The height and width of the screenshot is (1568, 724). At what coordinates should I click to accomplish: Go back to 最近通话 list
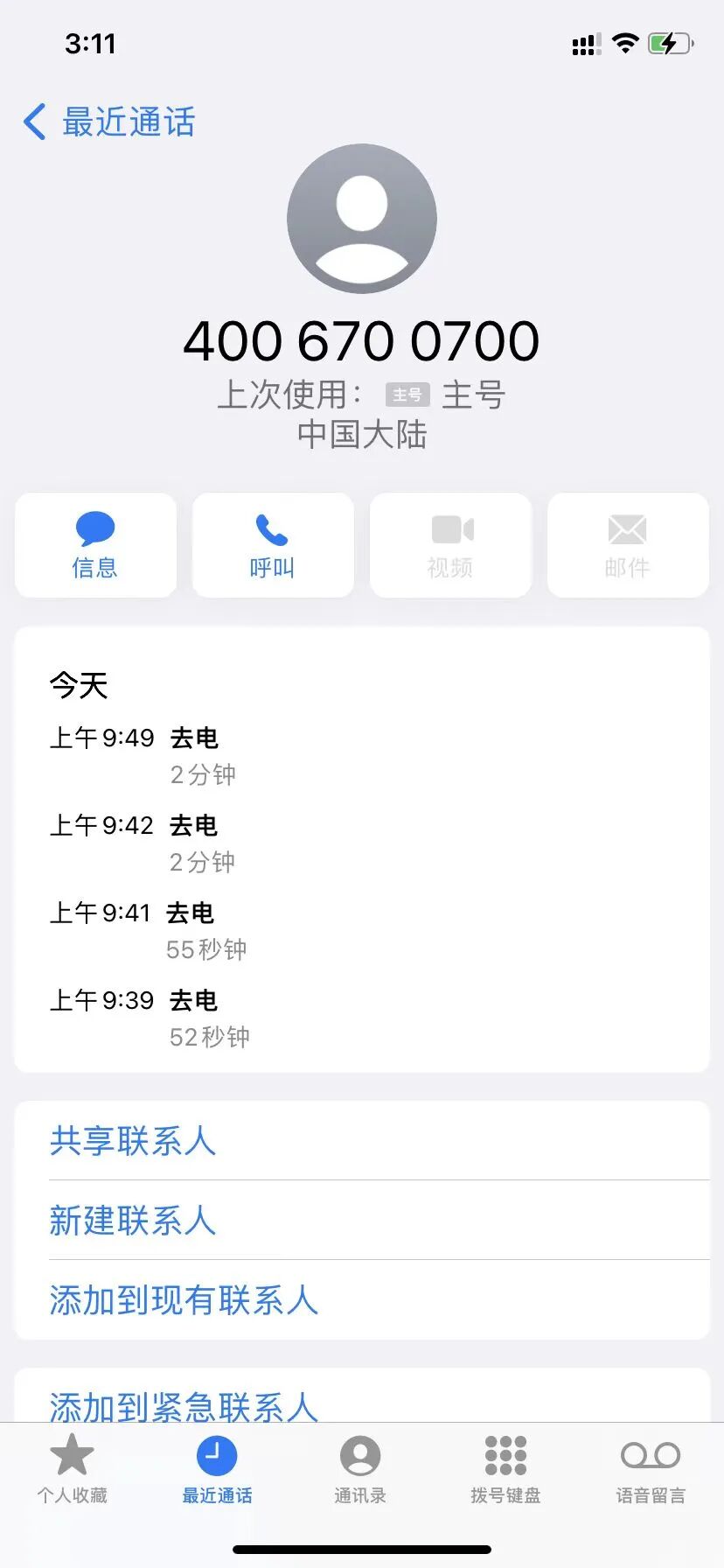point(109,122)
